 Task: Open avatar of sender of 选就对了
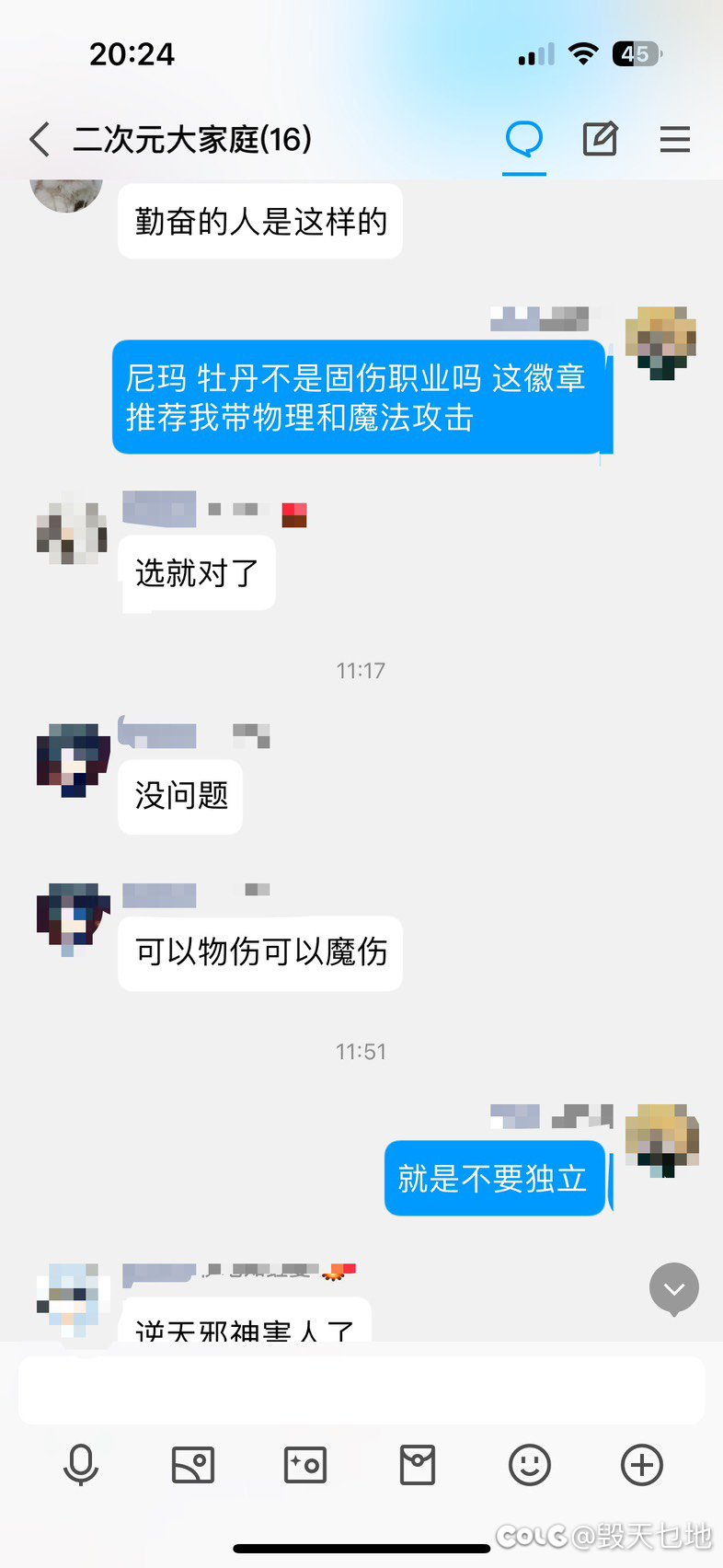[72, 529]
